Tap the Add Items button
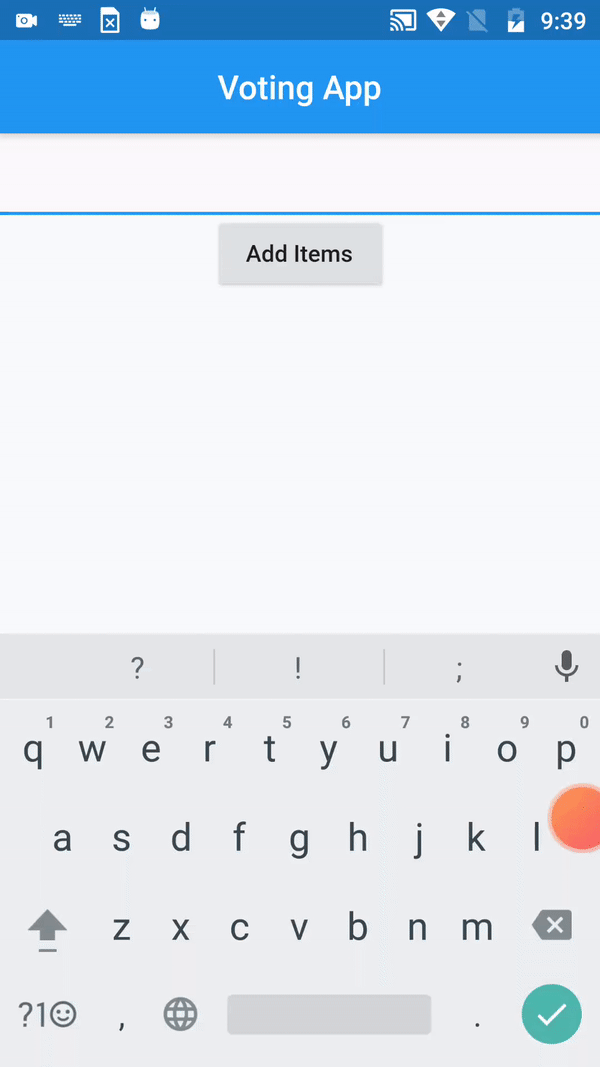 [x=300, y=254]
